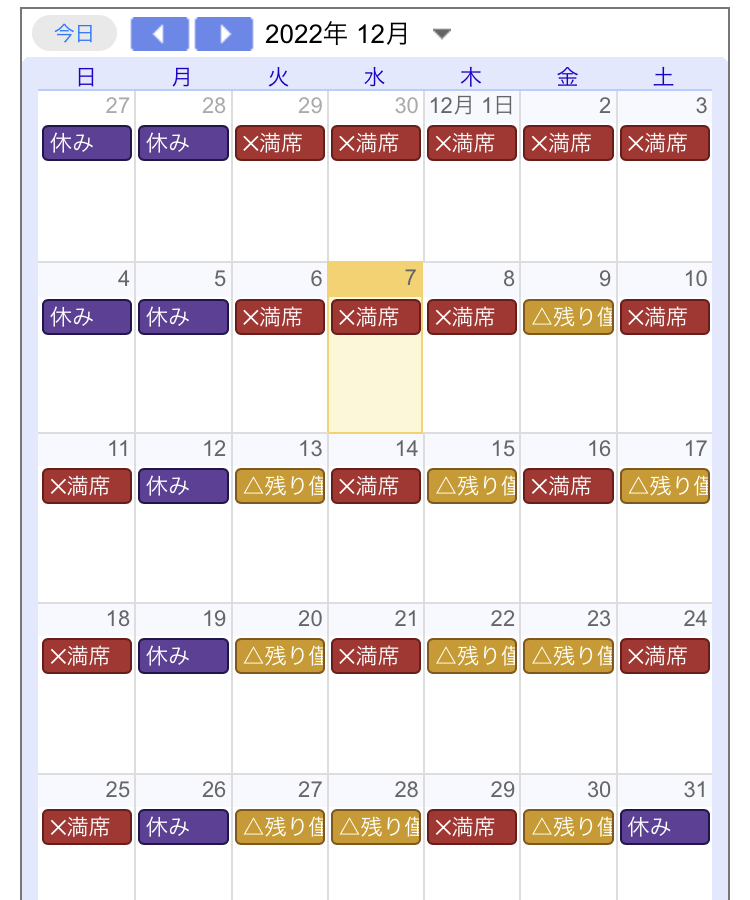This screenshot has width=750, height=900.
Task: Tap the 今日 button
Action: pyautogui.click(x=74, y=33)
